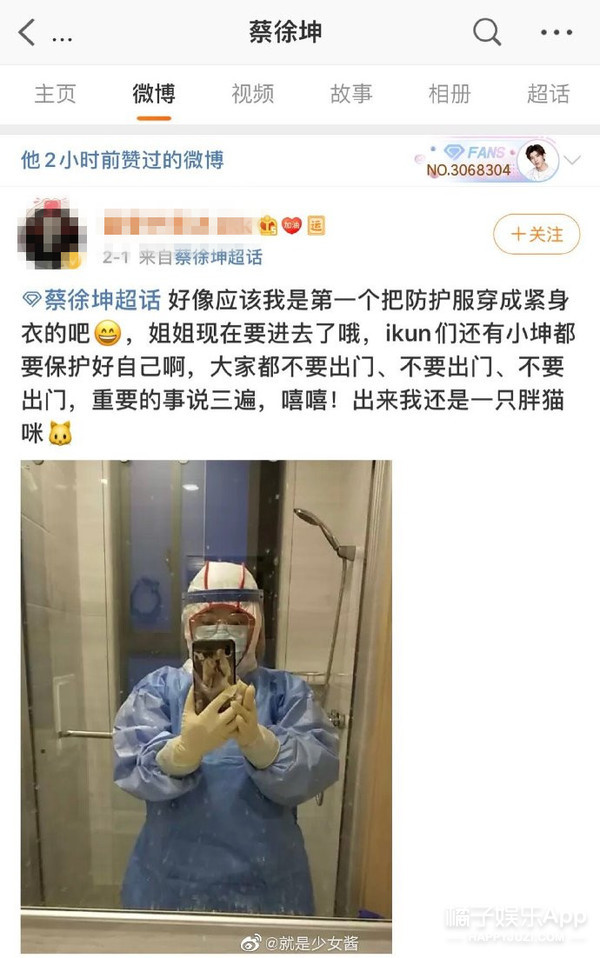View the protective-suit selfie photo full size
Screen dimensions: 600x958
pos(206,706)
